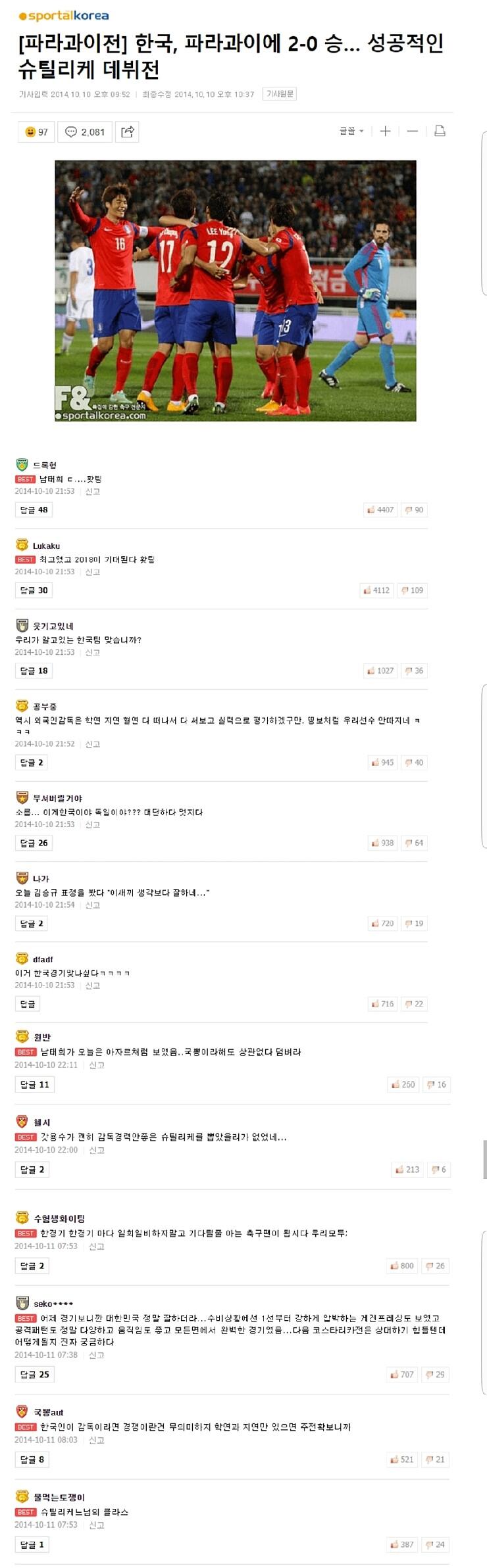
Task: Open the 11 replies under 원반's comment
Action: (x=34, y=1085)
